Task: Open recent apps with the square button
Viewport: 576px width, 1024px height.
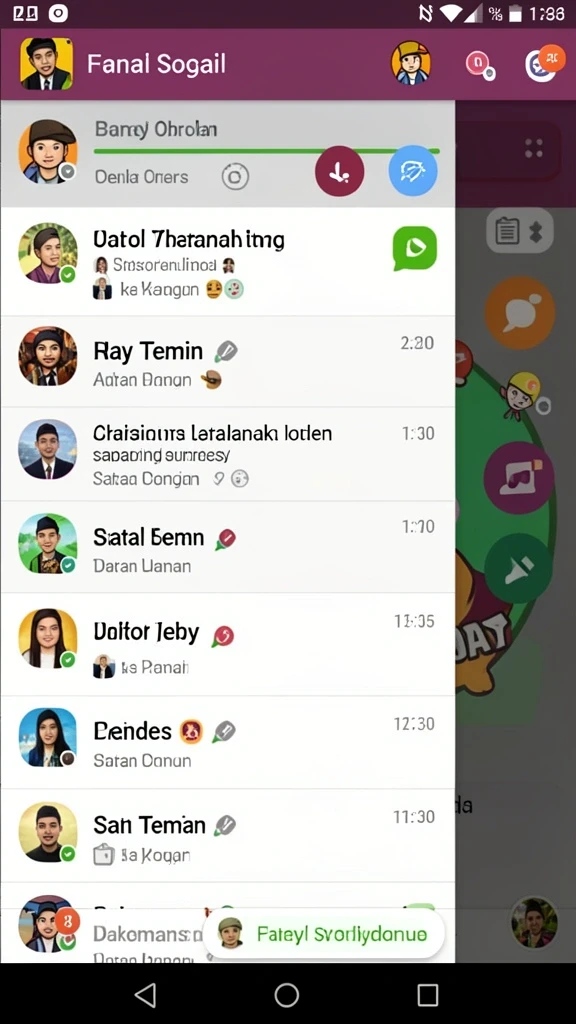Action: pyautogui.click(x=428, y=994)
